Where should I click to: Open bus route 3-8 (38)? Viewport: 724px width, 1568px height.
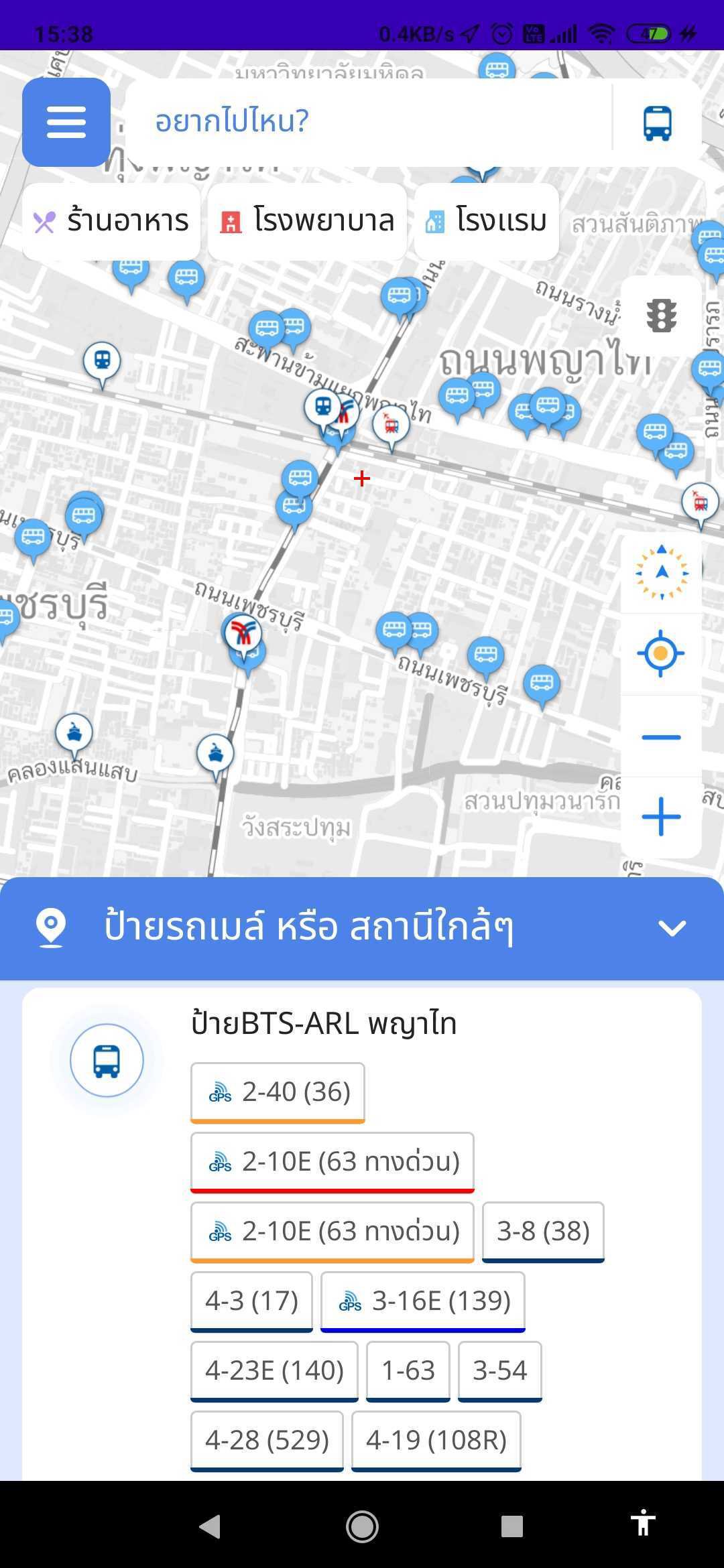point(543,1232)
